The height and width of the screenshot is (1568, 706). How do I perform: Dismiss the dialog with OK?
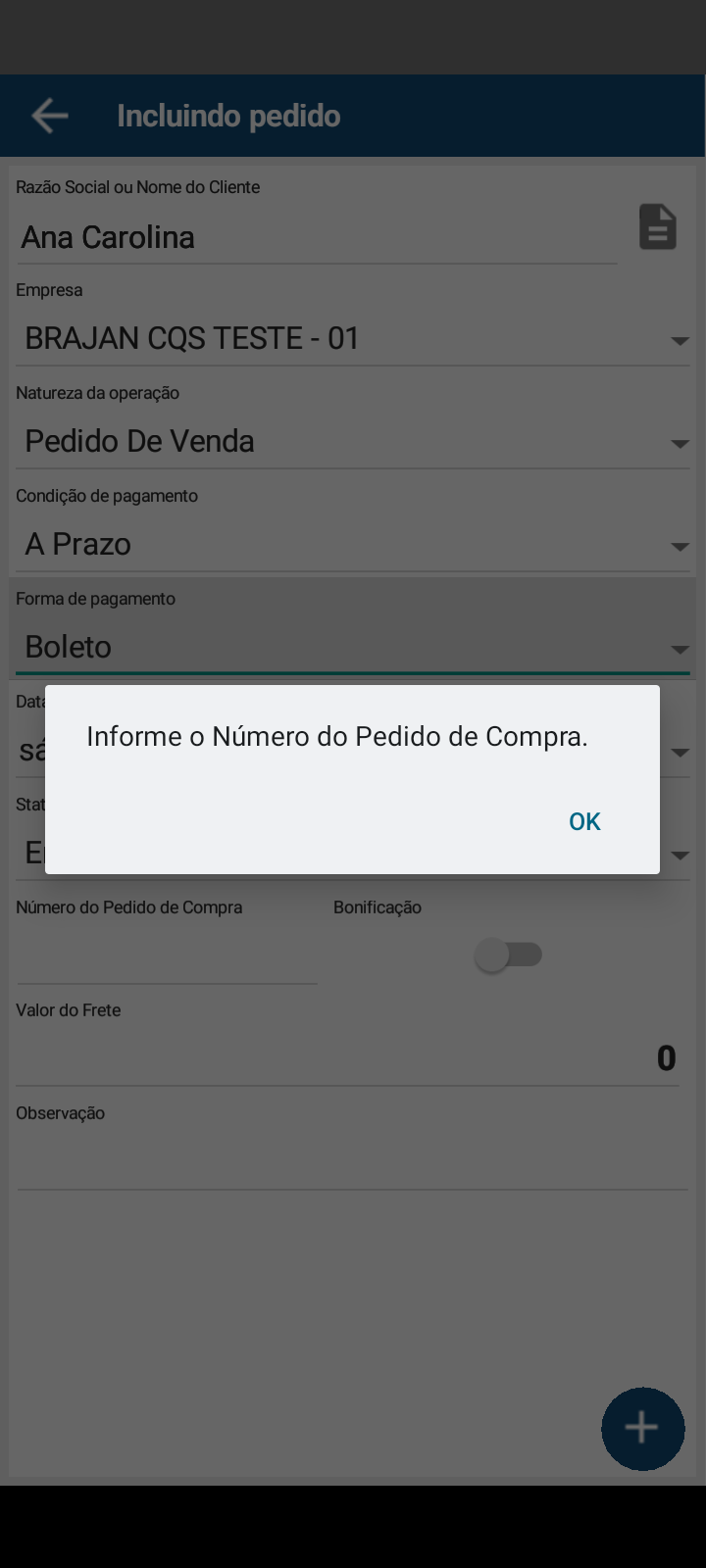[x=584, y=821]
